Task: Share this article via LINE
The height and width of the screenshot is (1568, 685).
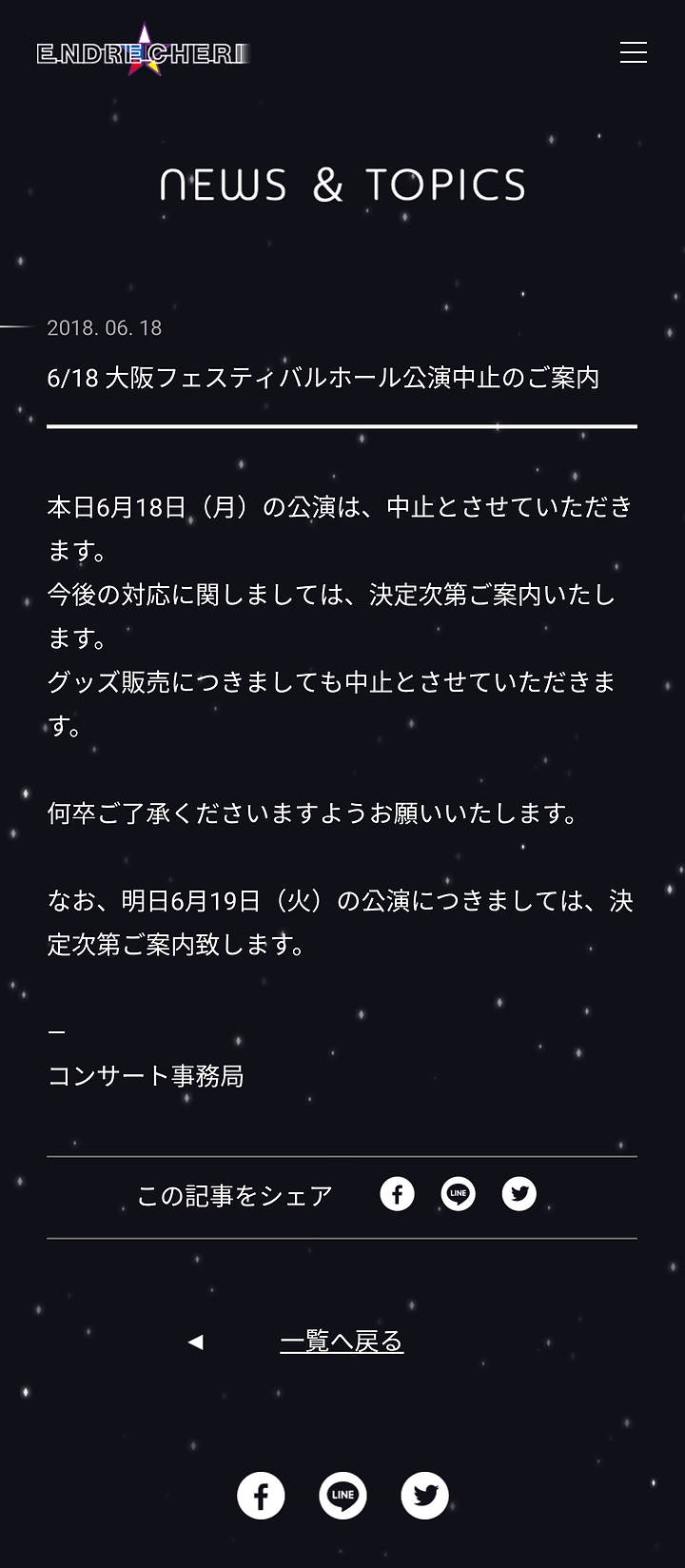Action: tap(458, 1193)
